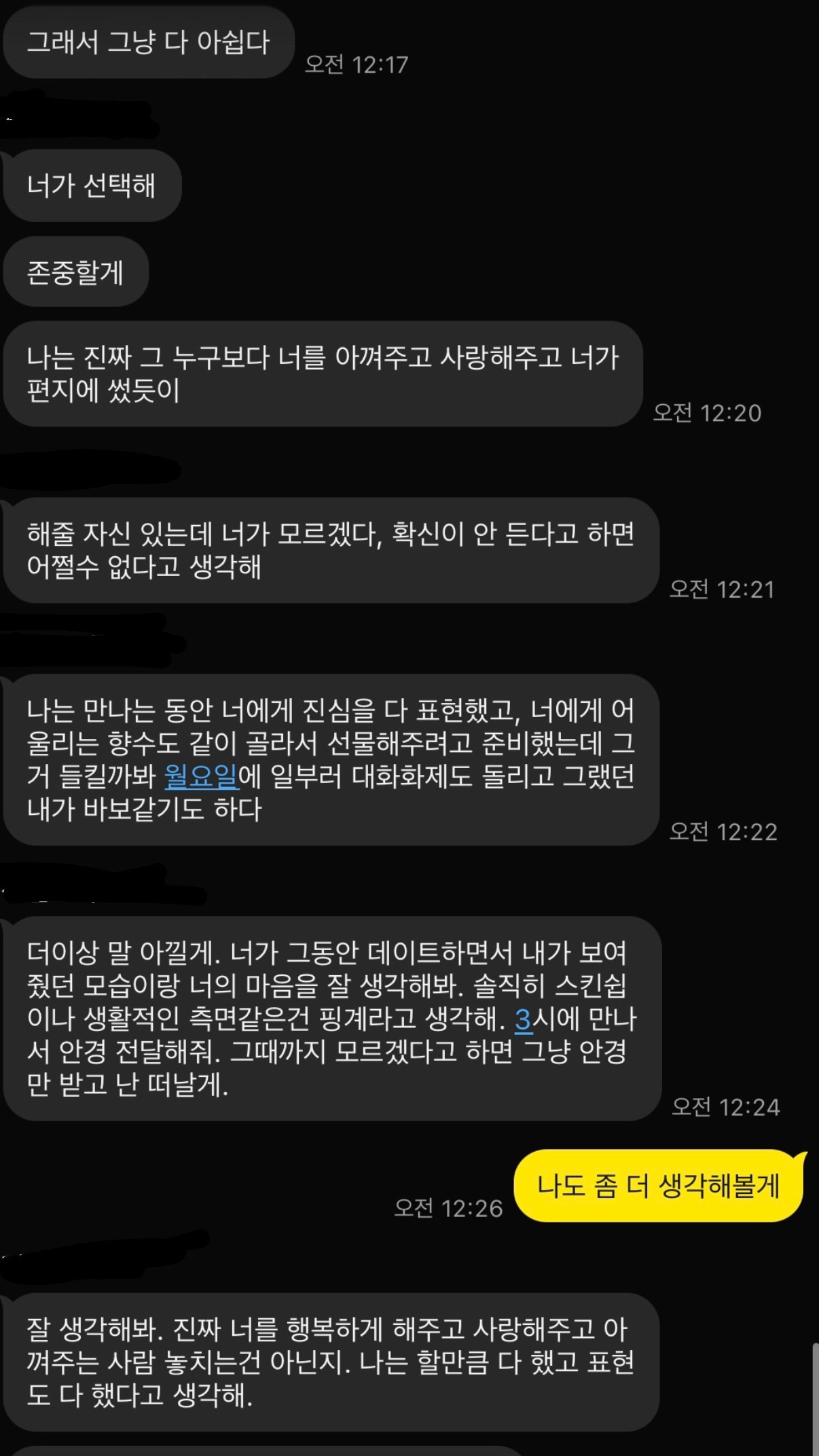Tap the underlined 월요일 date link

[x=201, y=776]
